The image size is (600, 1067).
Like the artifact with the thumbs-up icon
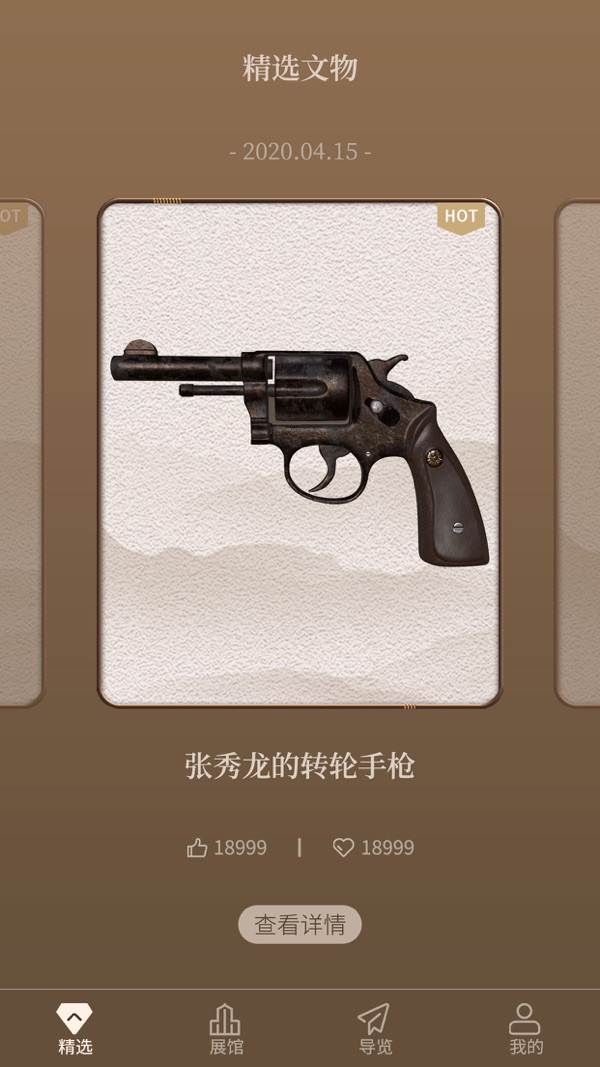point(197,847)
